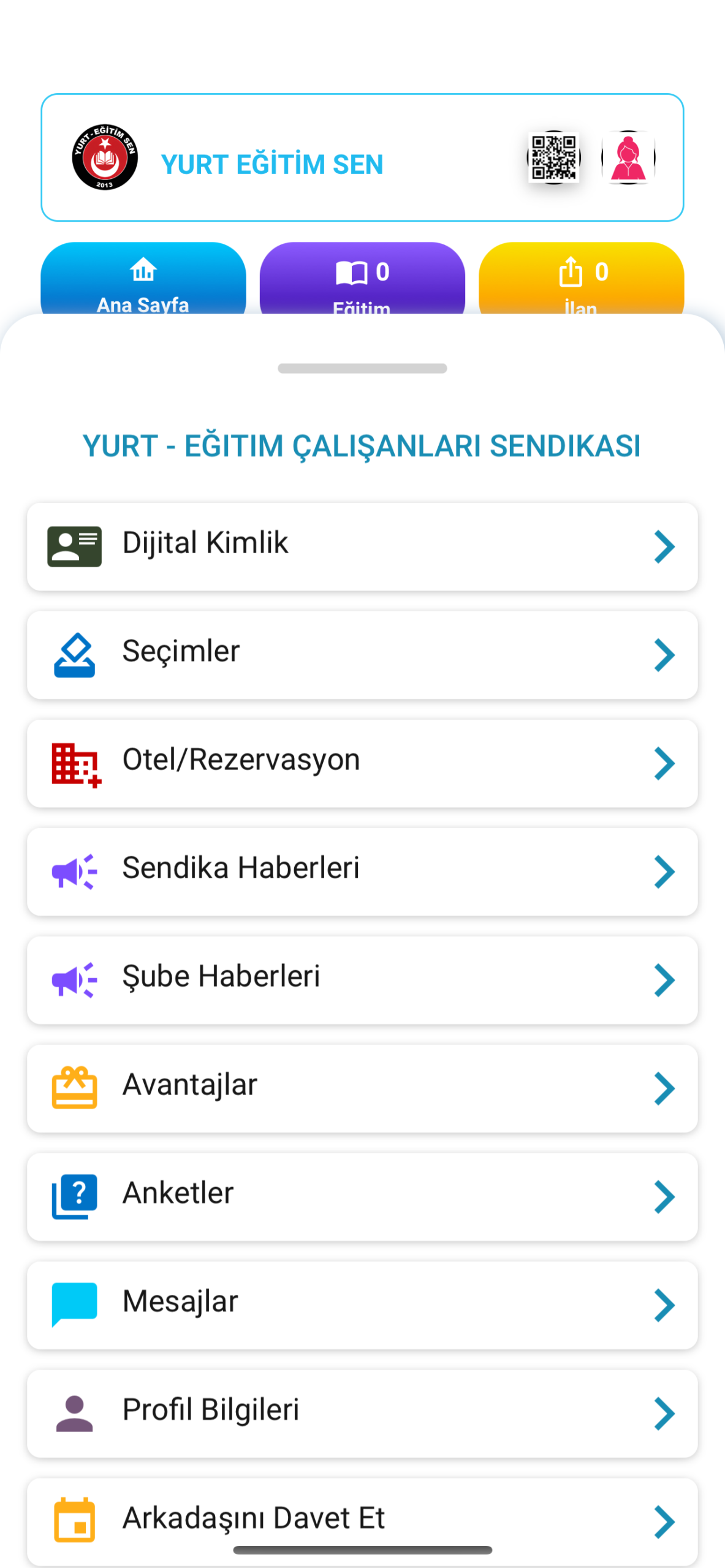Open the Avantajlar section

tap(362, 1088)
